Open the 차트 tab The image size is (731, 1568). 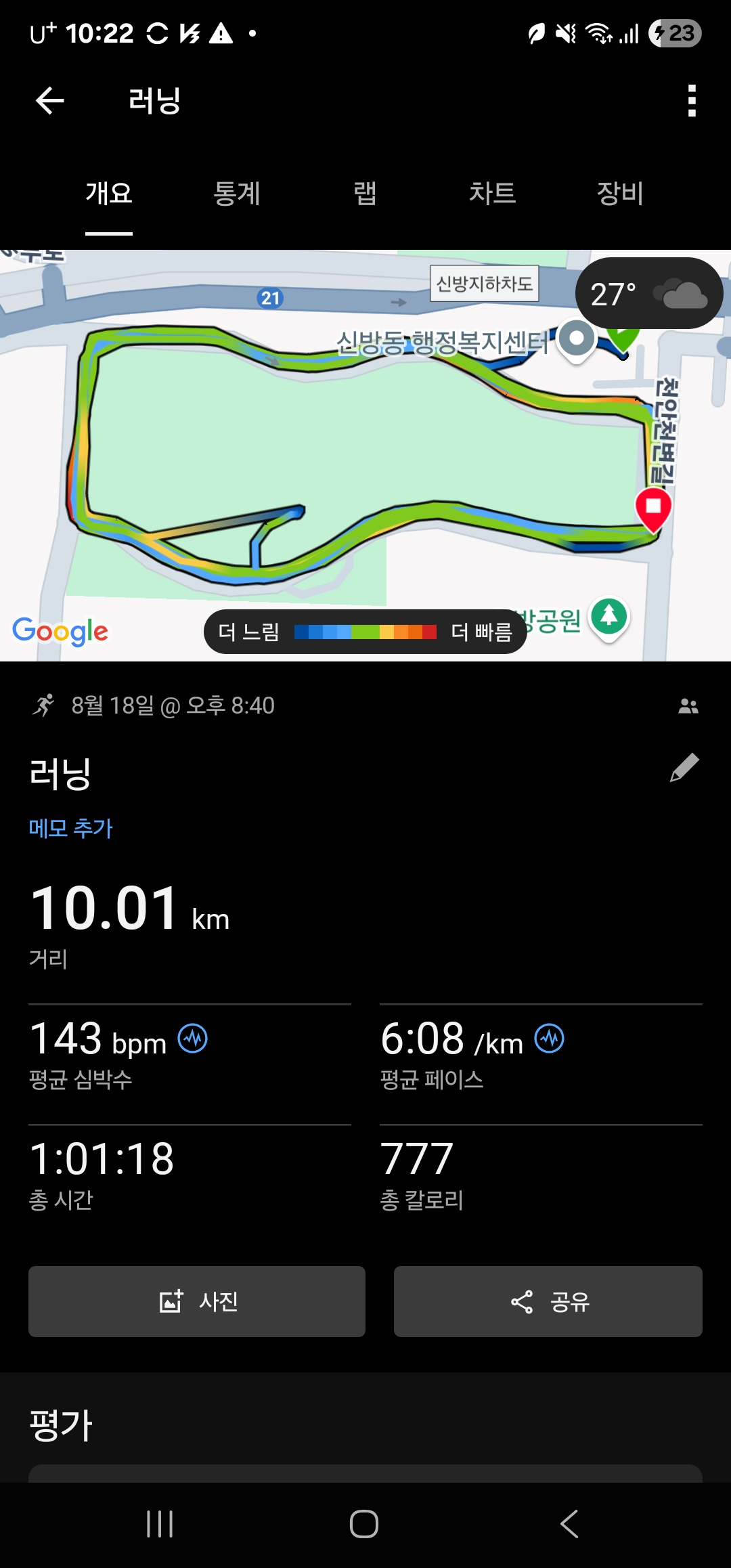(x=492, y=194)
